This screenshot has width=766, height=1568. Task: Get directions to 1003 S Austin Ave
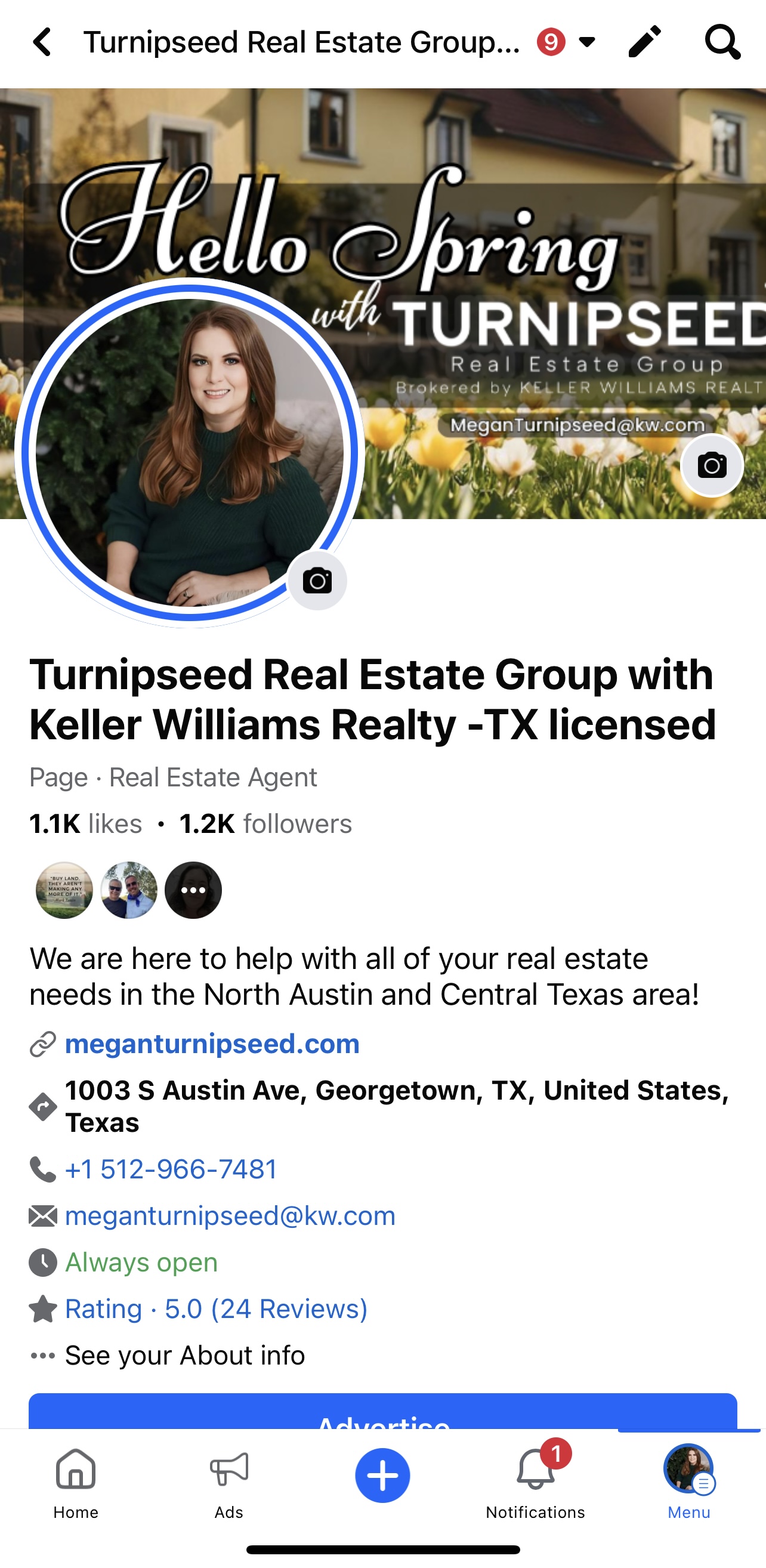point(397,1106)
